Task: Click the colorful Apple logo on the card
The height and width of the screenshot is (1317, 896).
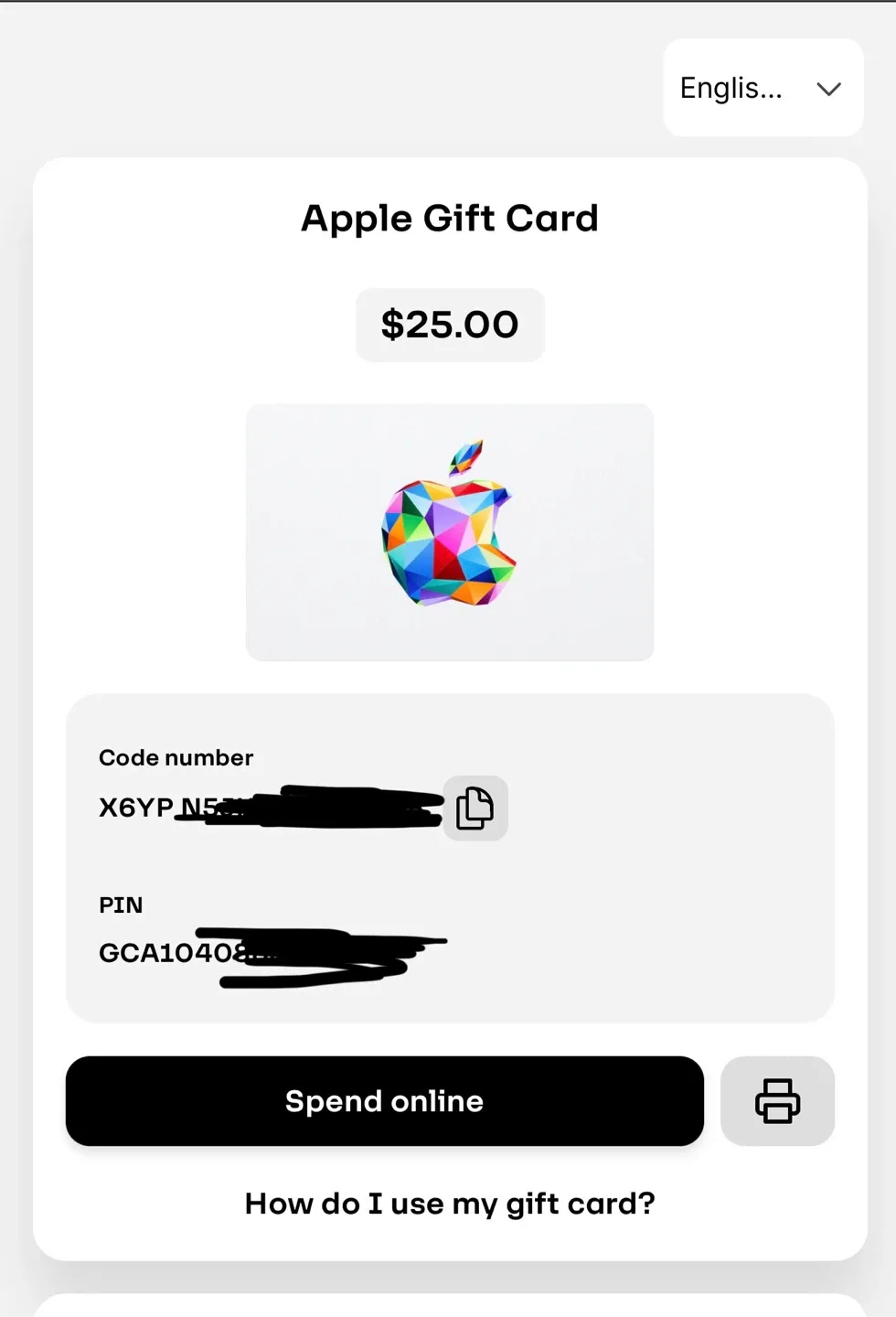Action: pos(449,532)
